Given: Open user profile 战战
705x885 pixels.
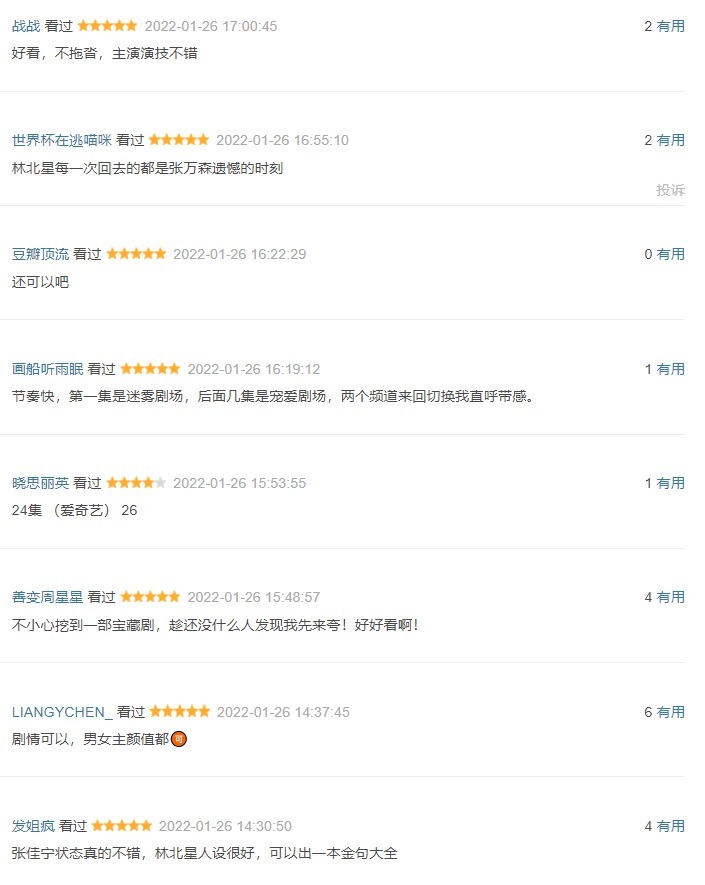Looking at the screenshot, I should [x=26, y=26].
